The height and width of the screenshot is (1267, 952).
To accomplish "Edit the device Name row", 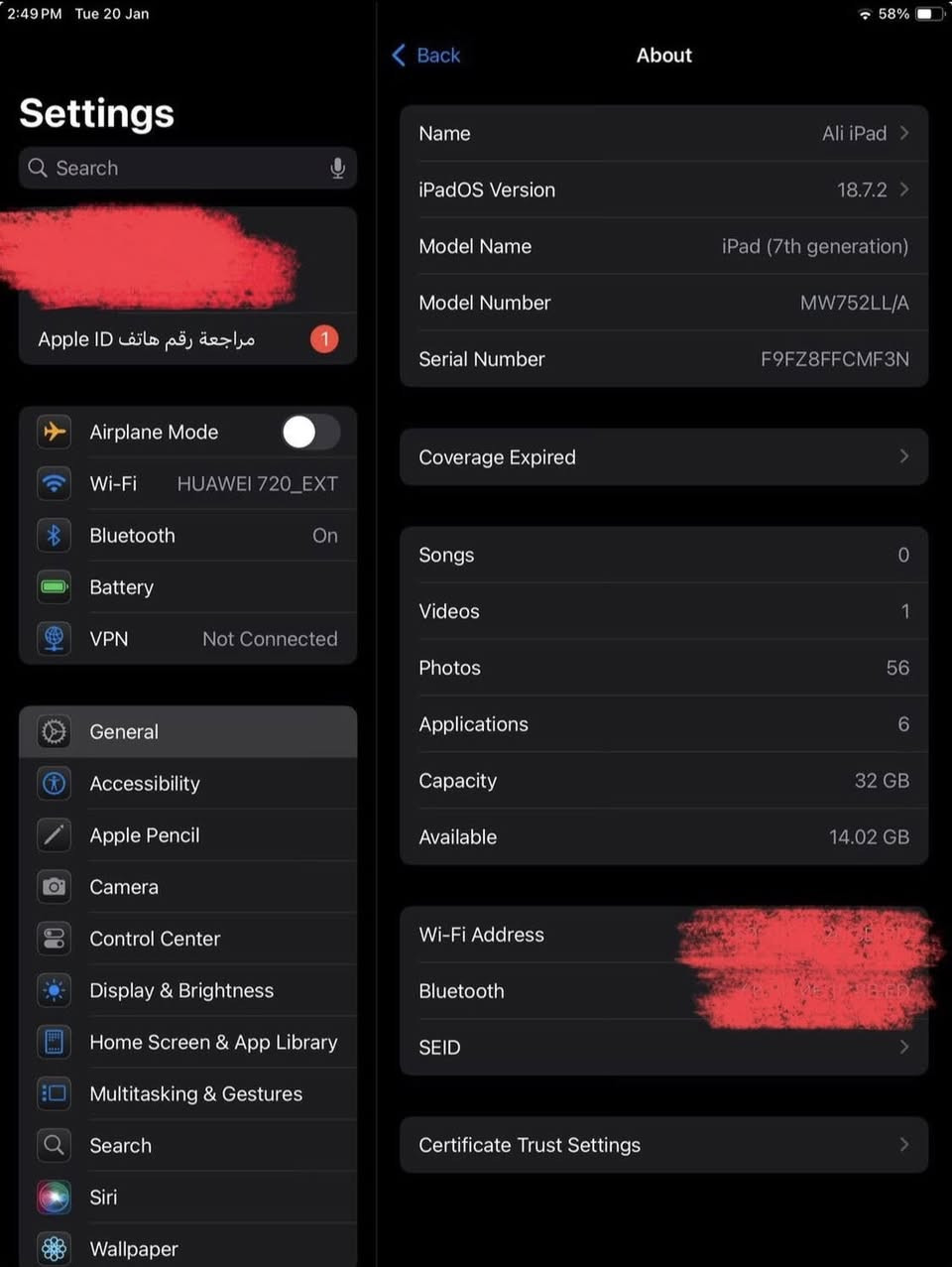I will (663, 133).
